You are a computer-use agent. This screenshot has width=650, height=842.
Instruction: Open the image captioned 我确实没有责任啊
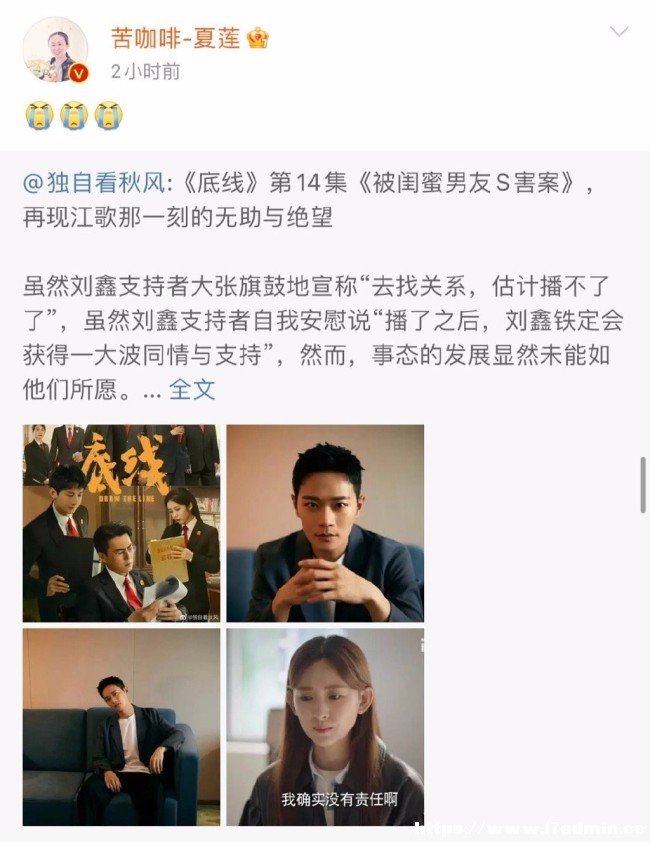(325, 727)
